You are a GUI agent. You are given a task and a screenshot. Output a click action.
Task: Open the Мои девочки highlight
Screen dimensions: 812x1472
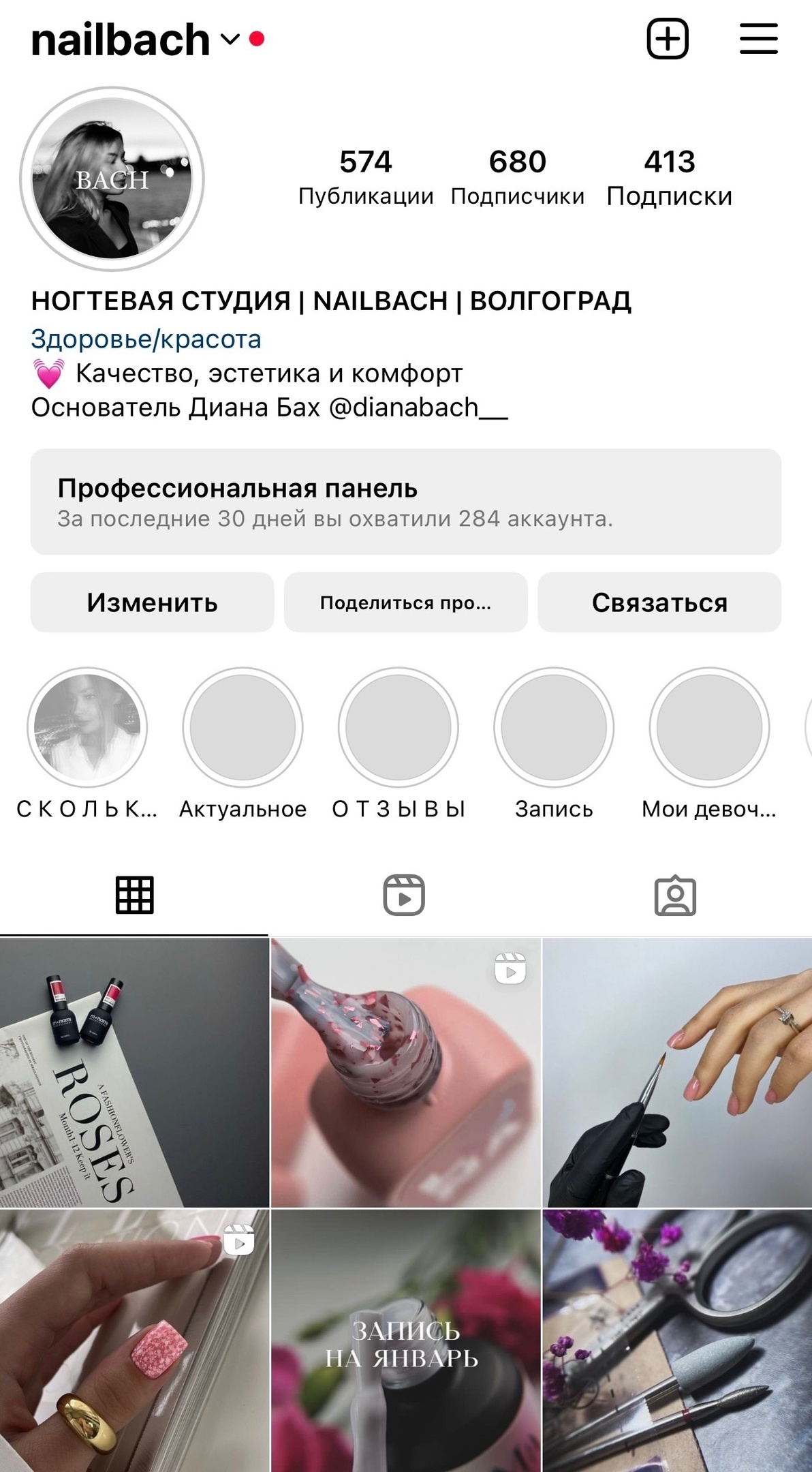[709, 728]
